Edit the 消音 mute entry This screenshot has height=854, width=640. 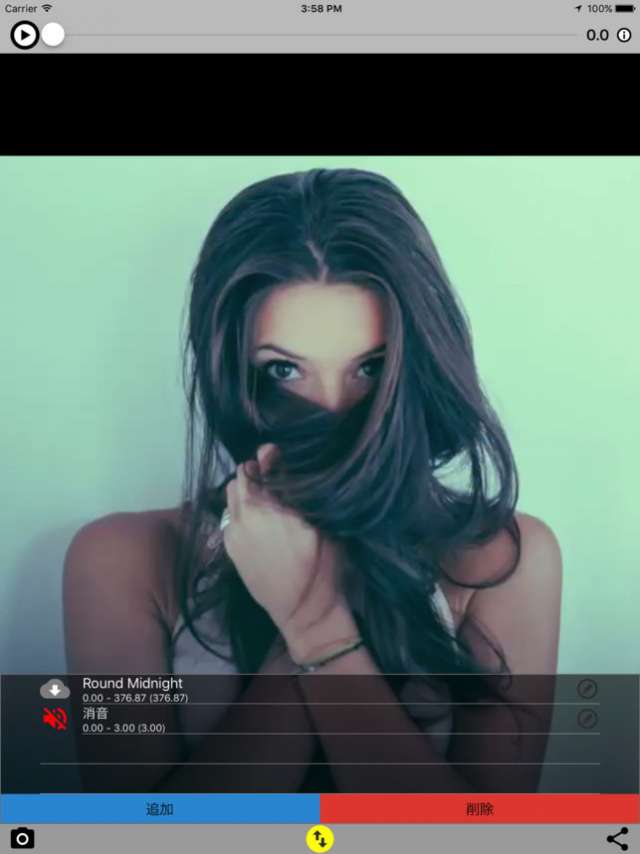588,719
